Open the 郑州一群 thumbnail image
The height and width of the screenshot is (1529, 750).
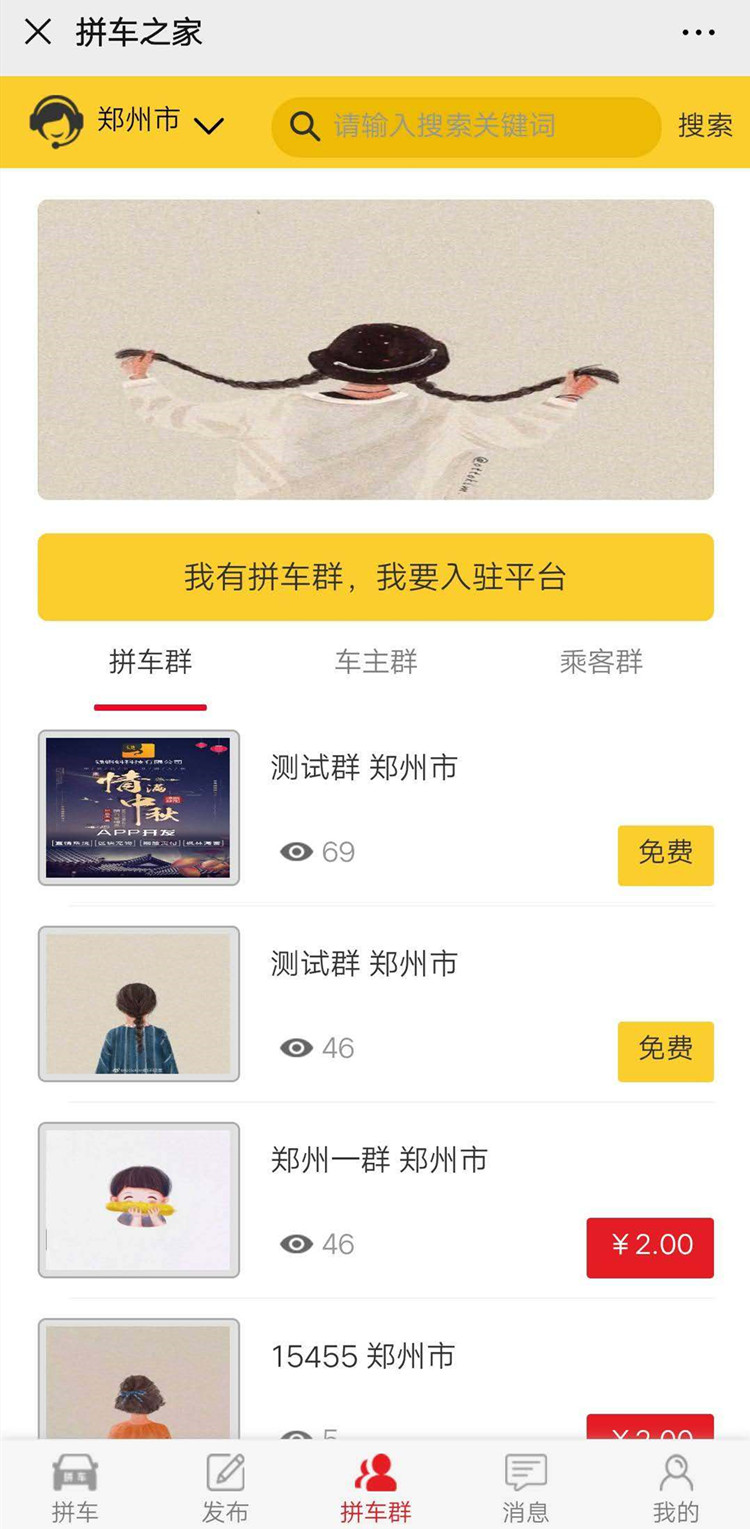pyautogui.click(x=139, y=1199)
